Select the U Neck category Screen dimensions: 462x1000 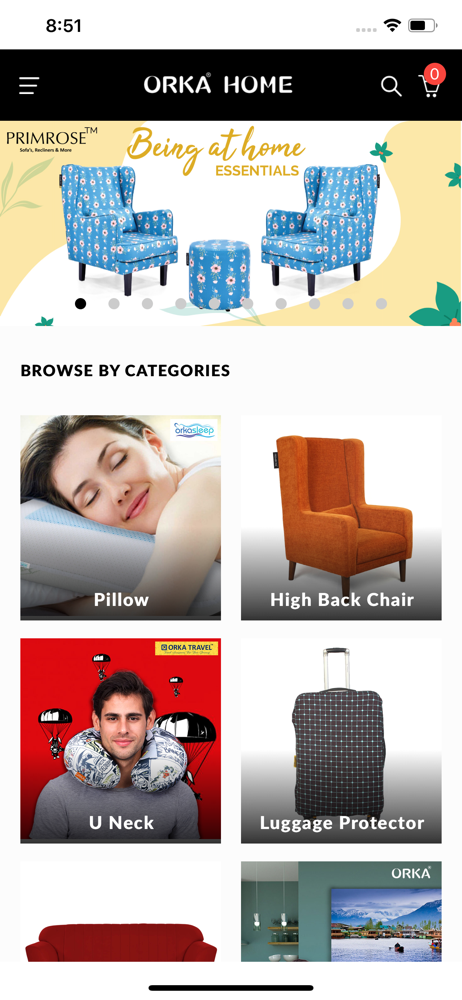point(121,740)
